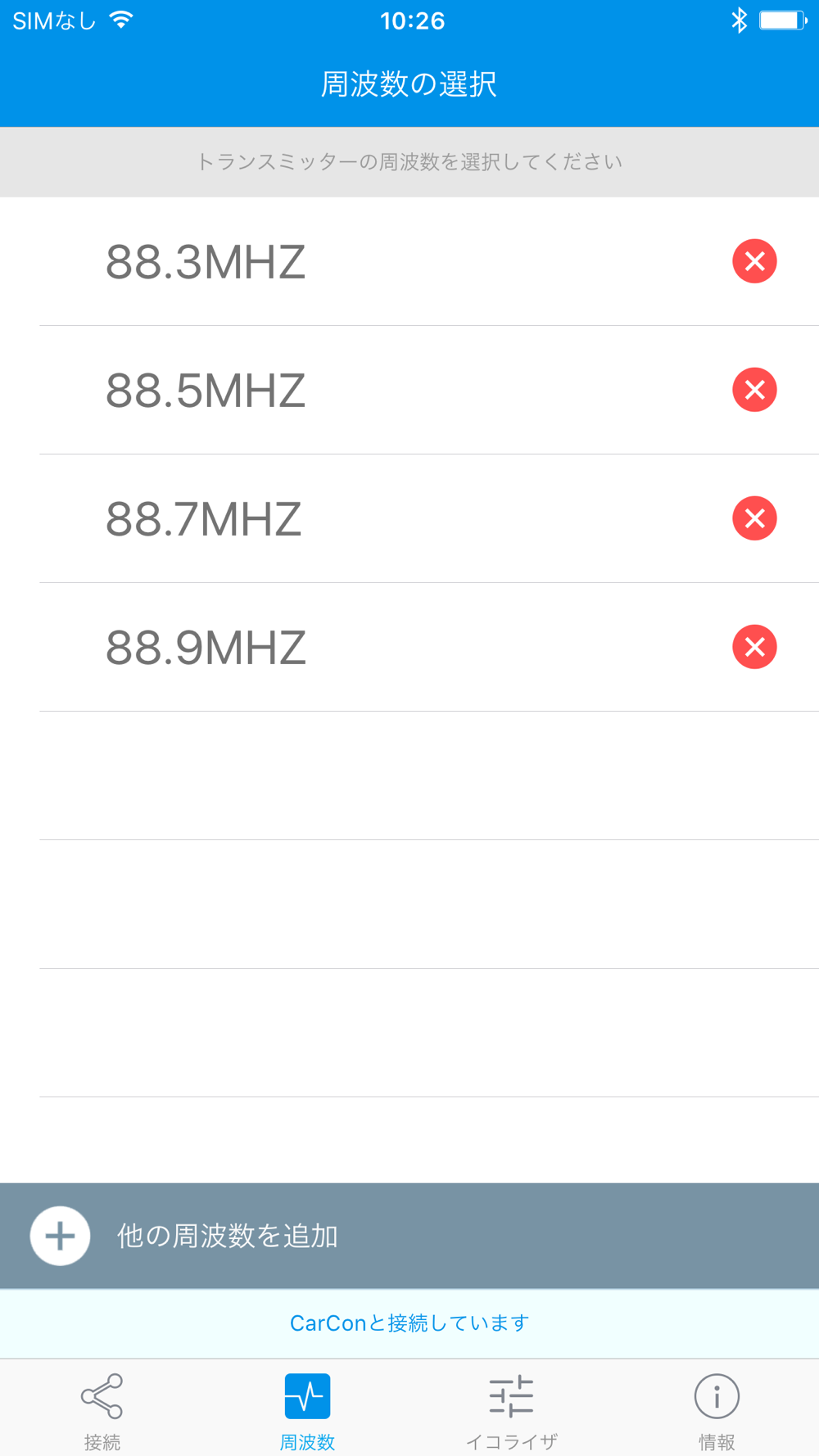Delete the 88.3MHZ entry
This screenshot has width=819, height=1456.
[x=754, y=261]
